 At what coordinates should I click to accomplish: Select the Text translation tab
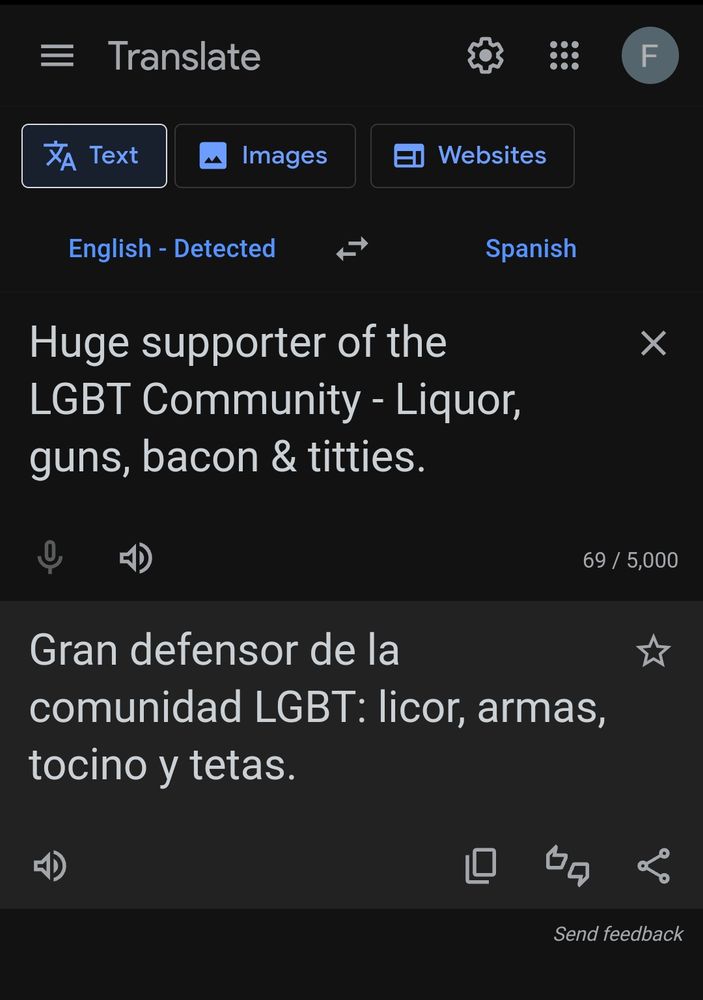[x=94, y=156]
